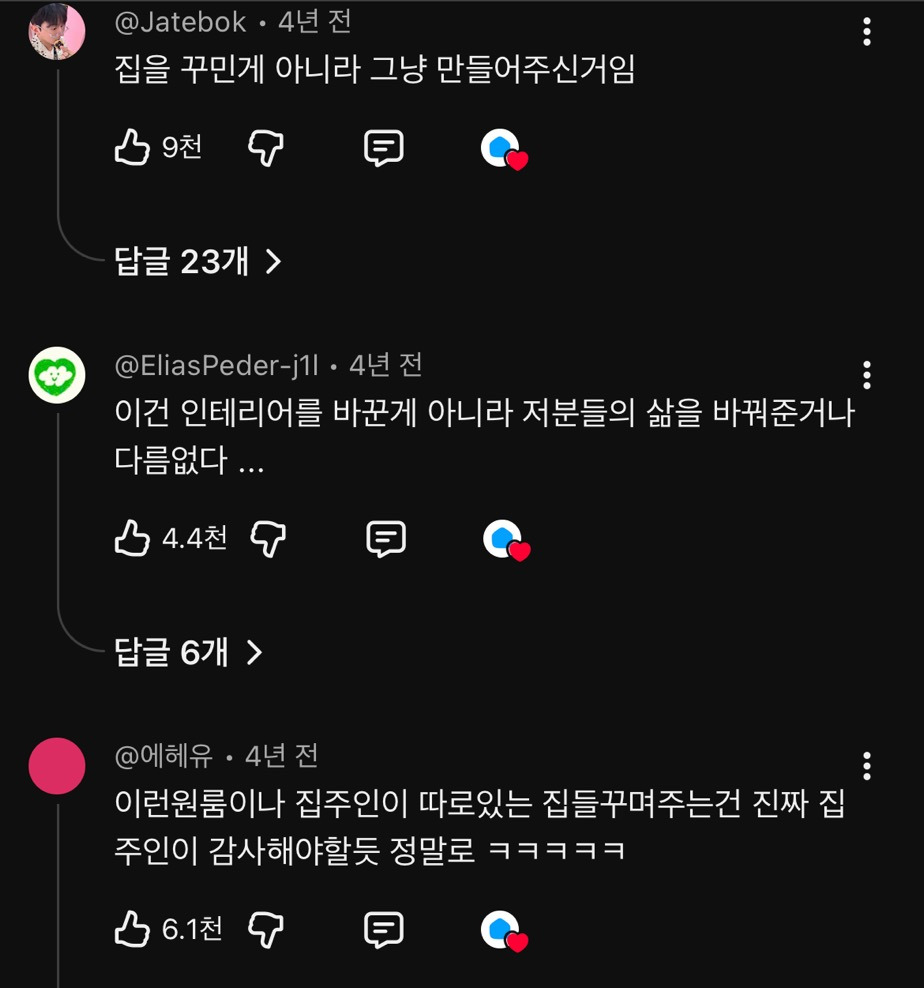This screenshot has width=924, height=988.
Task: Dislike Jatebok's comment
Action: tap(265, 148)
